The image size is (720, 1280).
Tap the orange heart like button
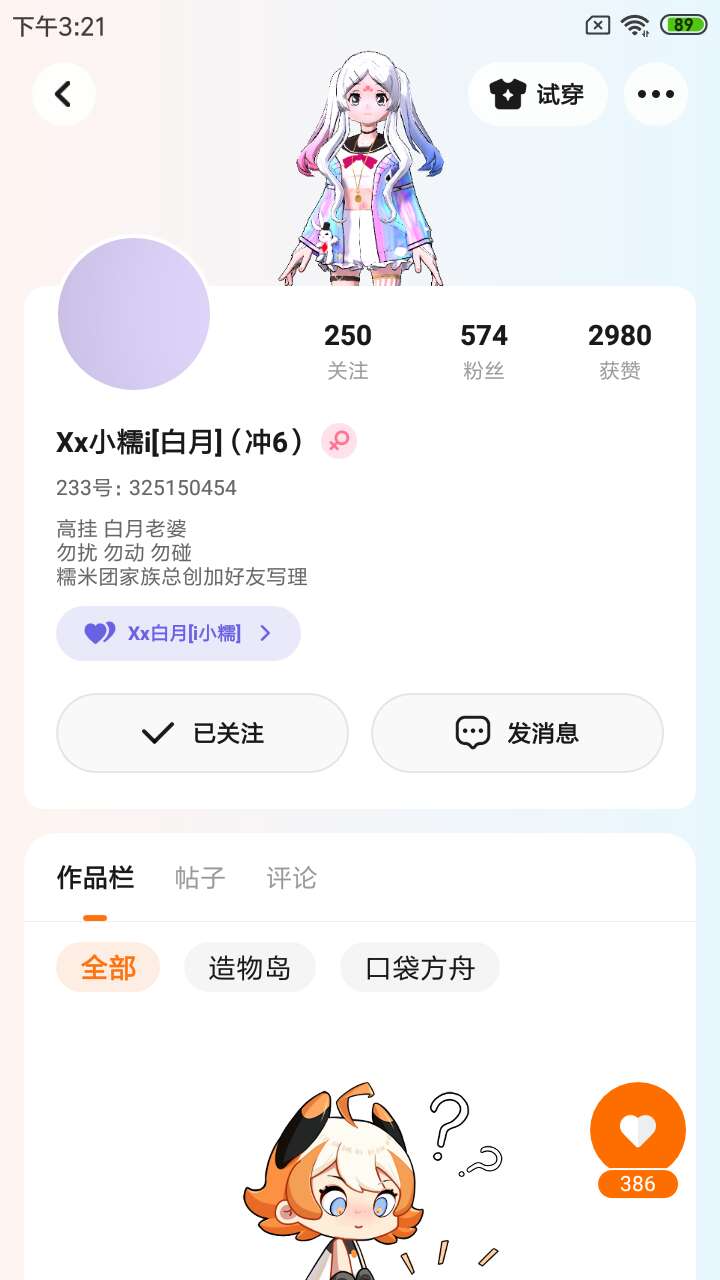click(x=637, y=1130)
